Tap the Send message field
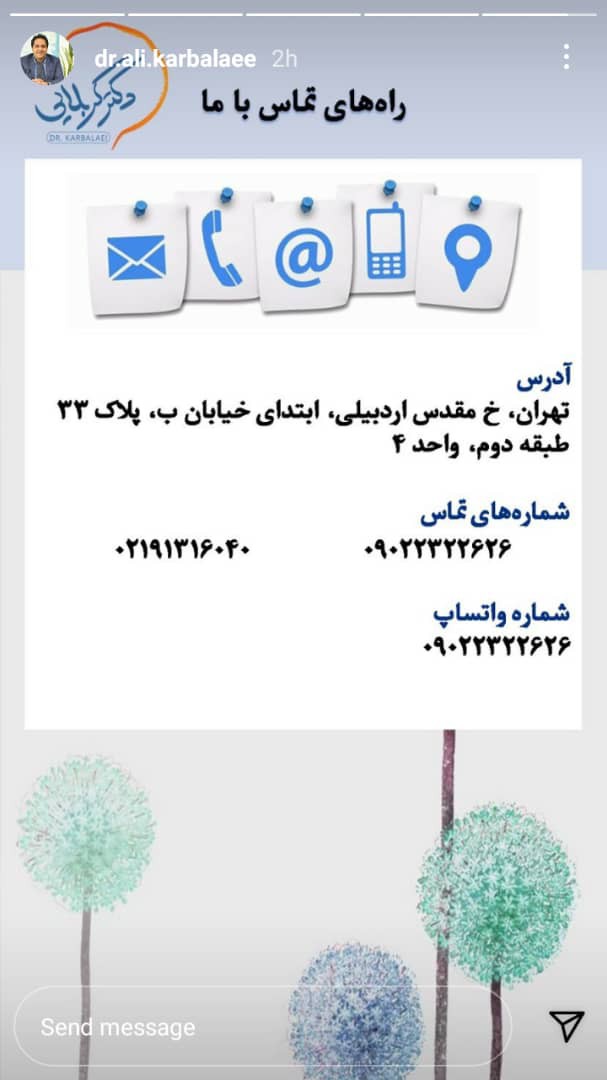 (x=260, y=1026)
